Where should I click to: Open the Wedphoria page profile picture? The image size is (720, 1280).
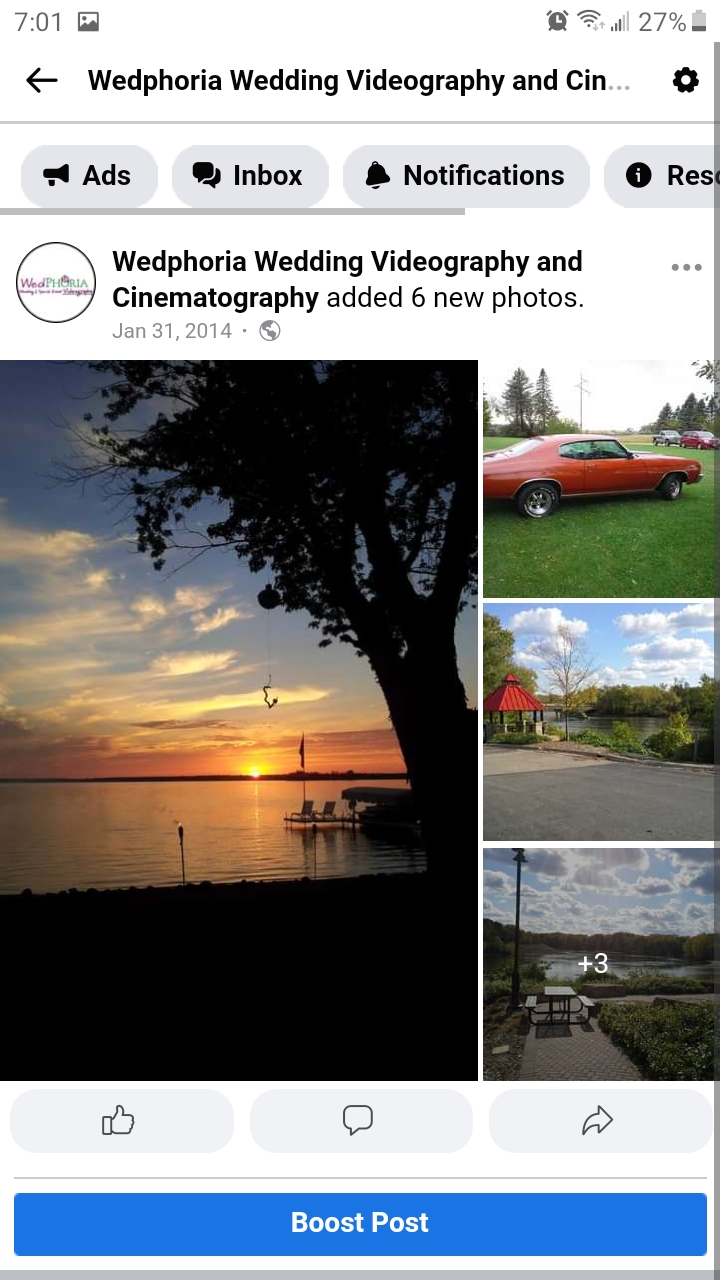[x=57, y=283]
